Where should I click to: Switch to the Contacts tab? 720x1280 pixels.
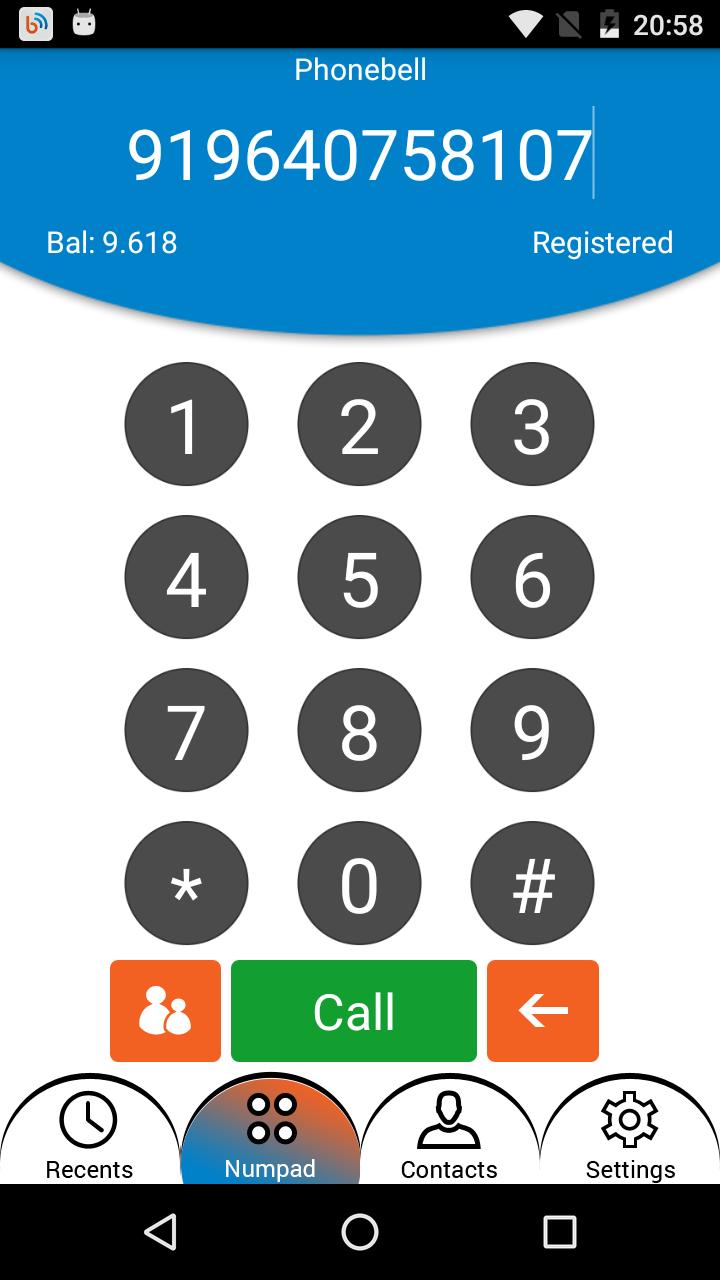pyautogui.click(x=449, y=1135)
